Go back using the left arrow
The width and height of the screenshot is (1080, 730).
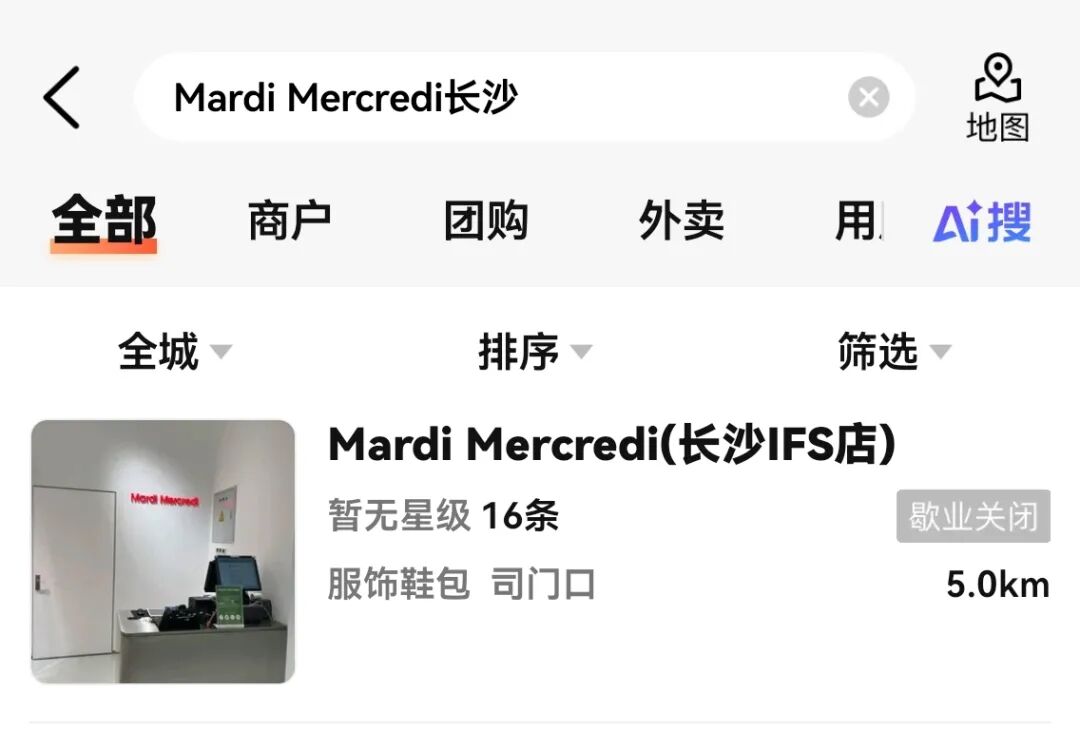click(62, 98)
